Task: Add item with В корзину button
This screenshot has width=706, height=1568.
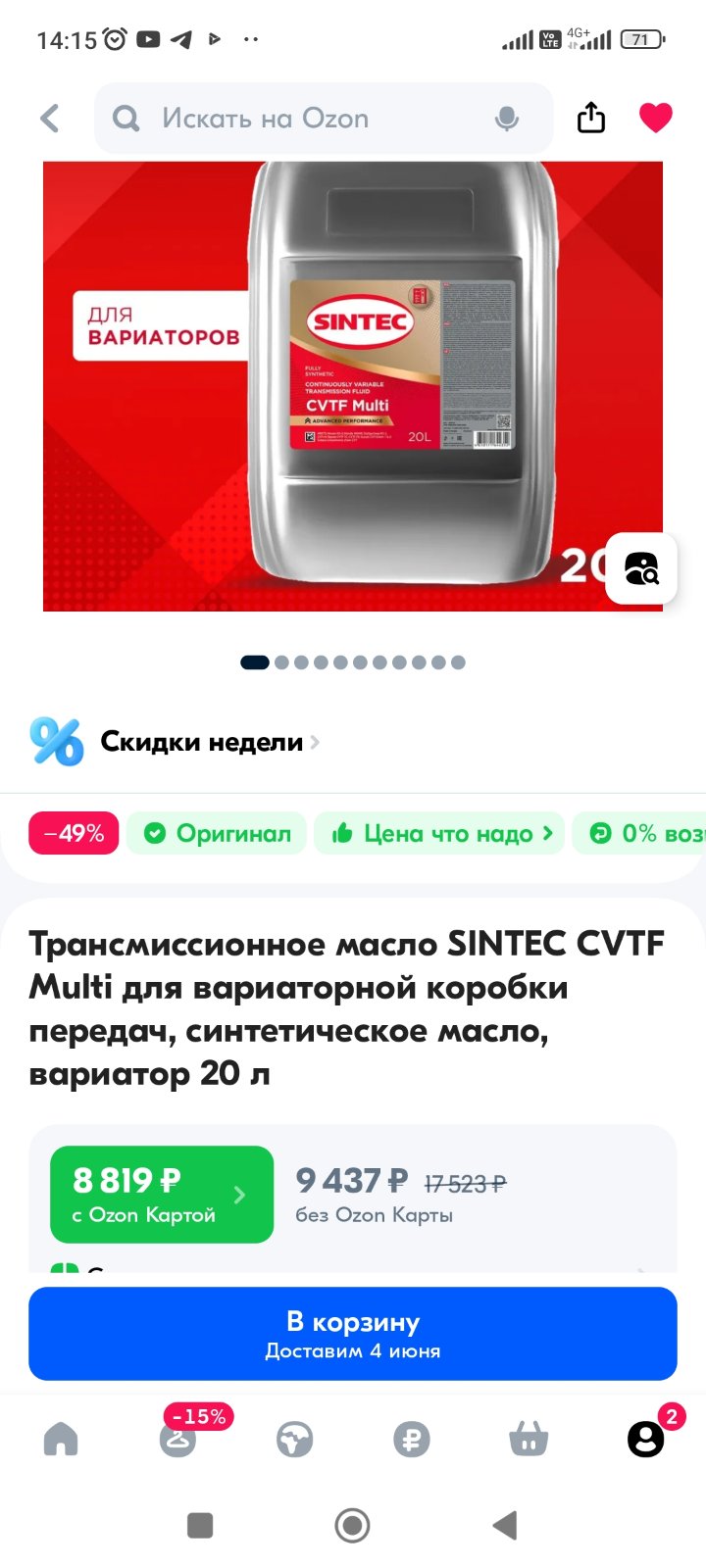Action: coord(353,1334)
